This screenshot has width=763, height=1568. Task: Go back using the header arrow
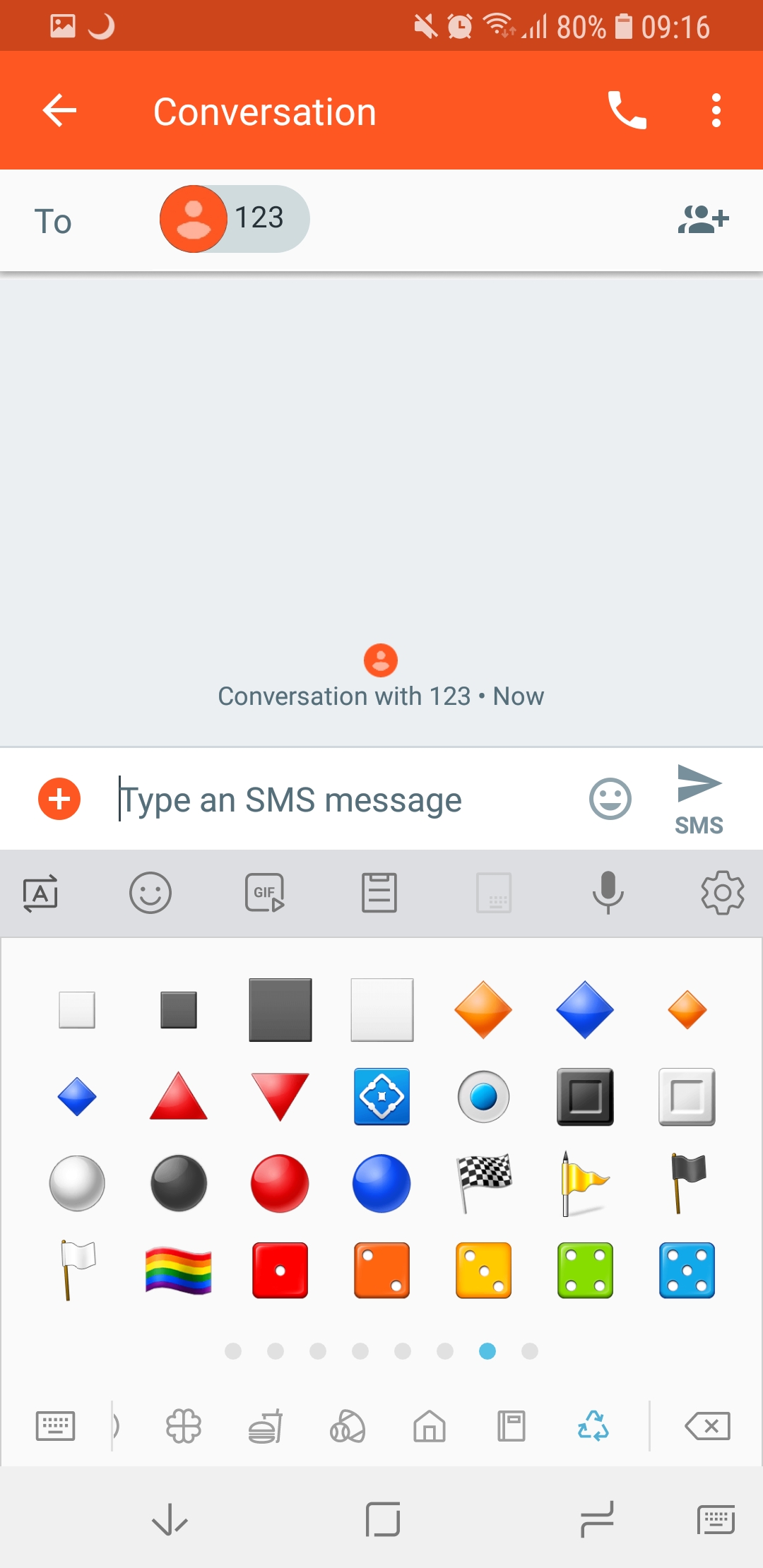pyautogui.click(x=59, y=111)
